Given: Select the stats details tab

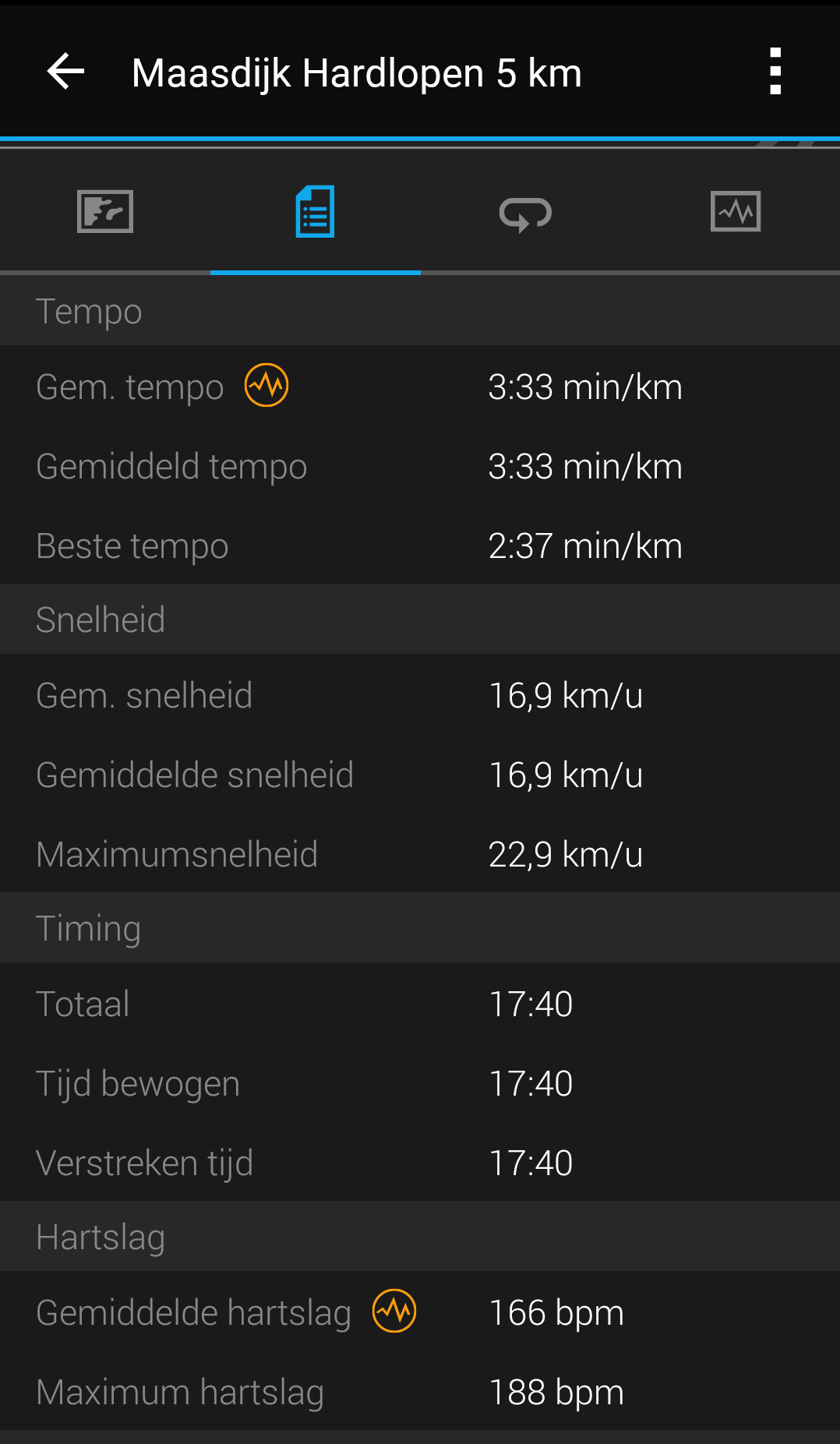Looking at the screenshot, I should point(316,211).
